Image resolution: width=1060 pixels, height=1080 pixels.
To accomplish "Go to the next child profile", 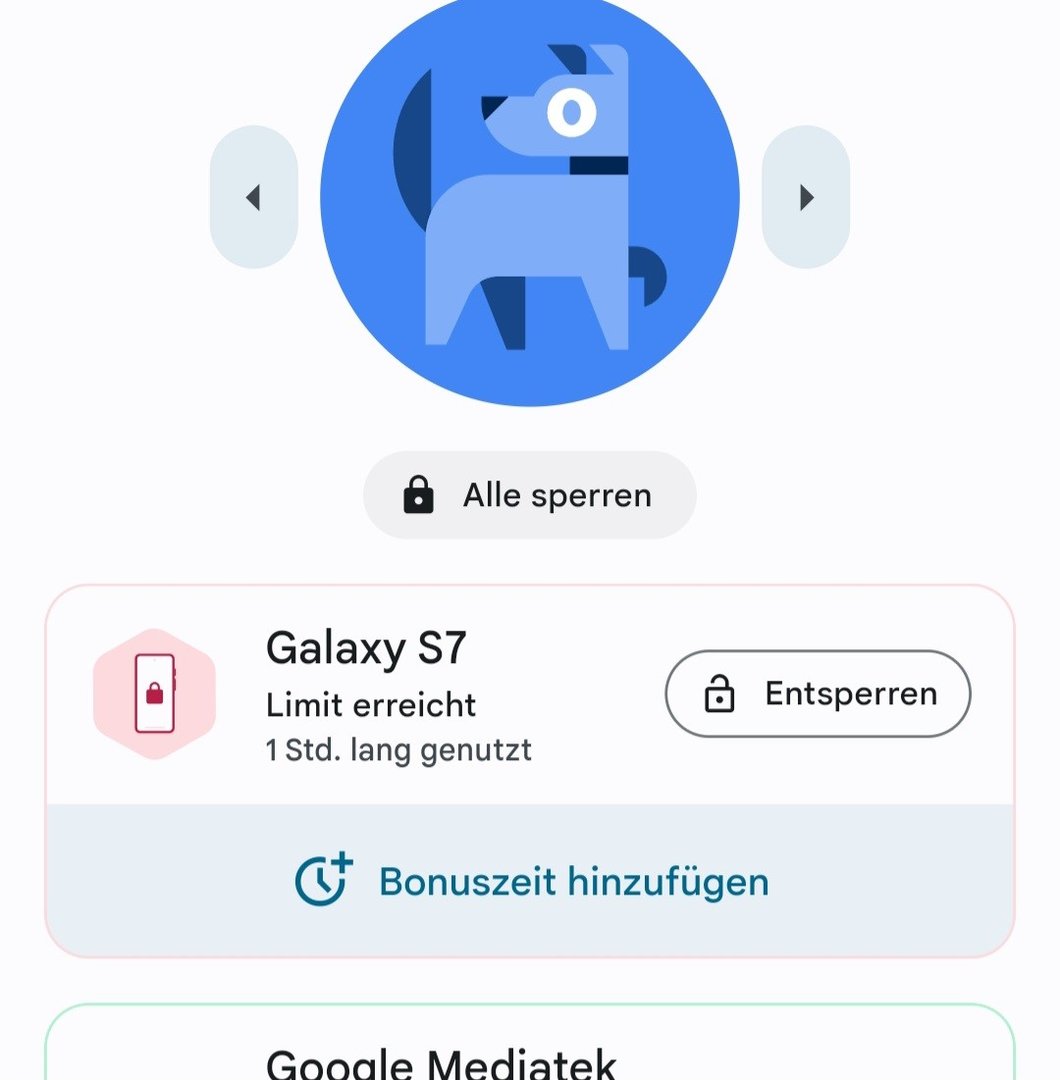I will coord(806,197).
